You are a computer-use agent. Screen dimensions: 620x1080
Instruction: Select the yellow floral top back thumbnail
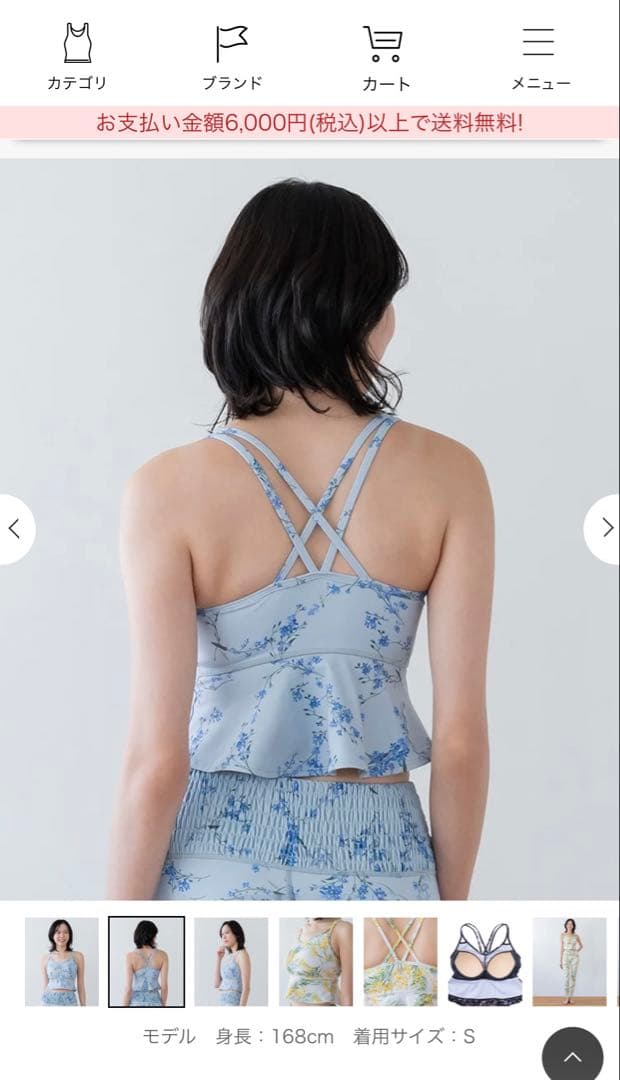point(400,961)
